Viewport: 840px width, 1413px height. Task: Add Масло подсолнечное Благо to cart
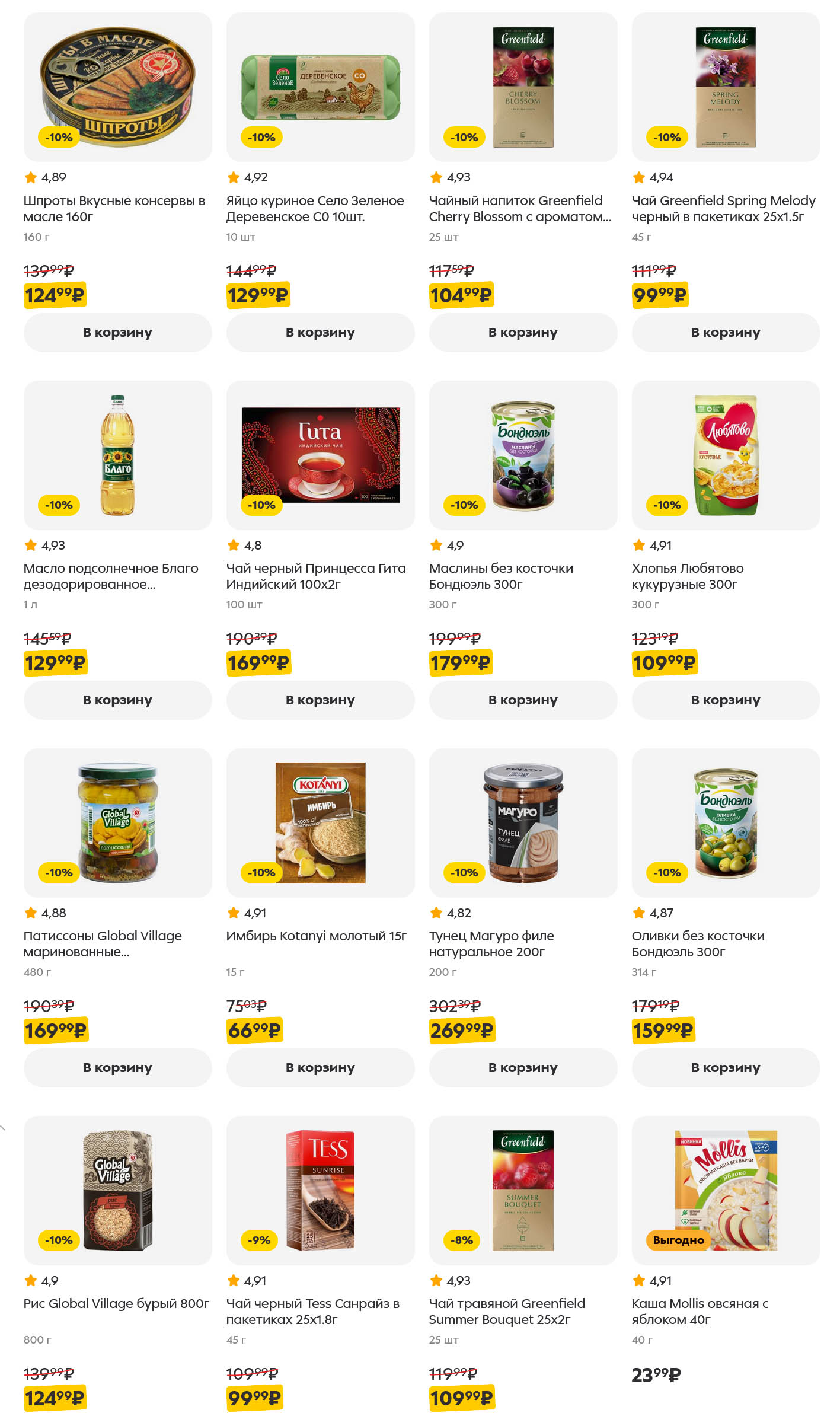117,700
